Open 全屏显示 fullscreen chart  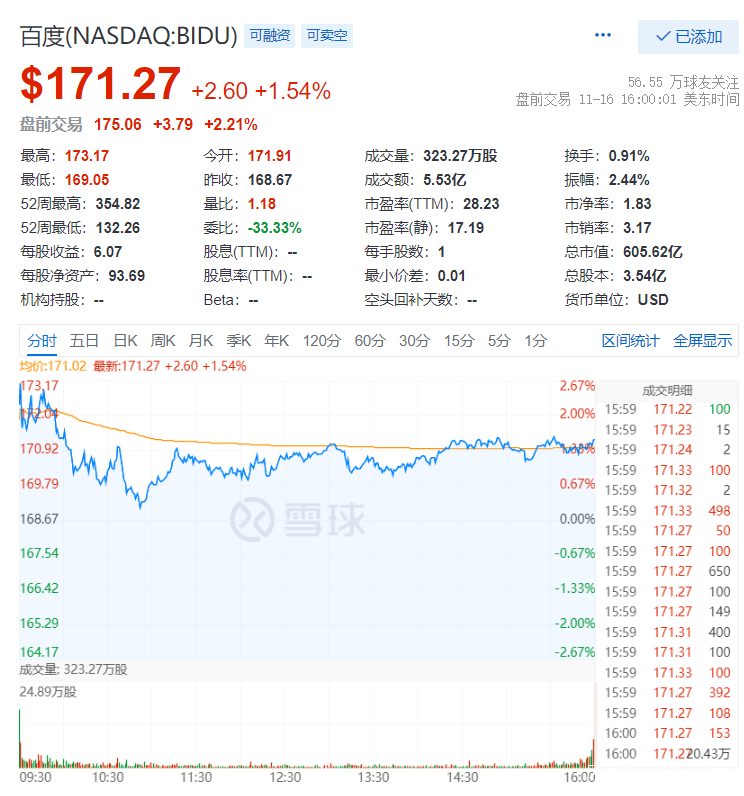click(x=702, y=341)
